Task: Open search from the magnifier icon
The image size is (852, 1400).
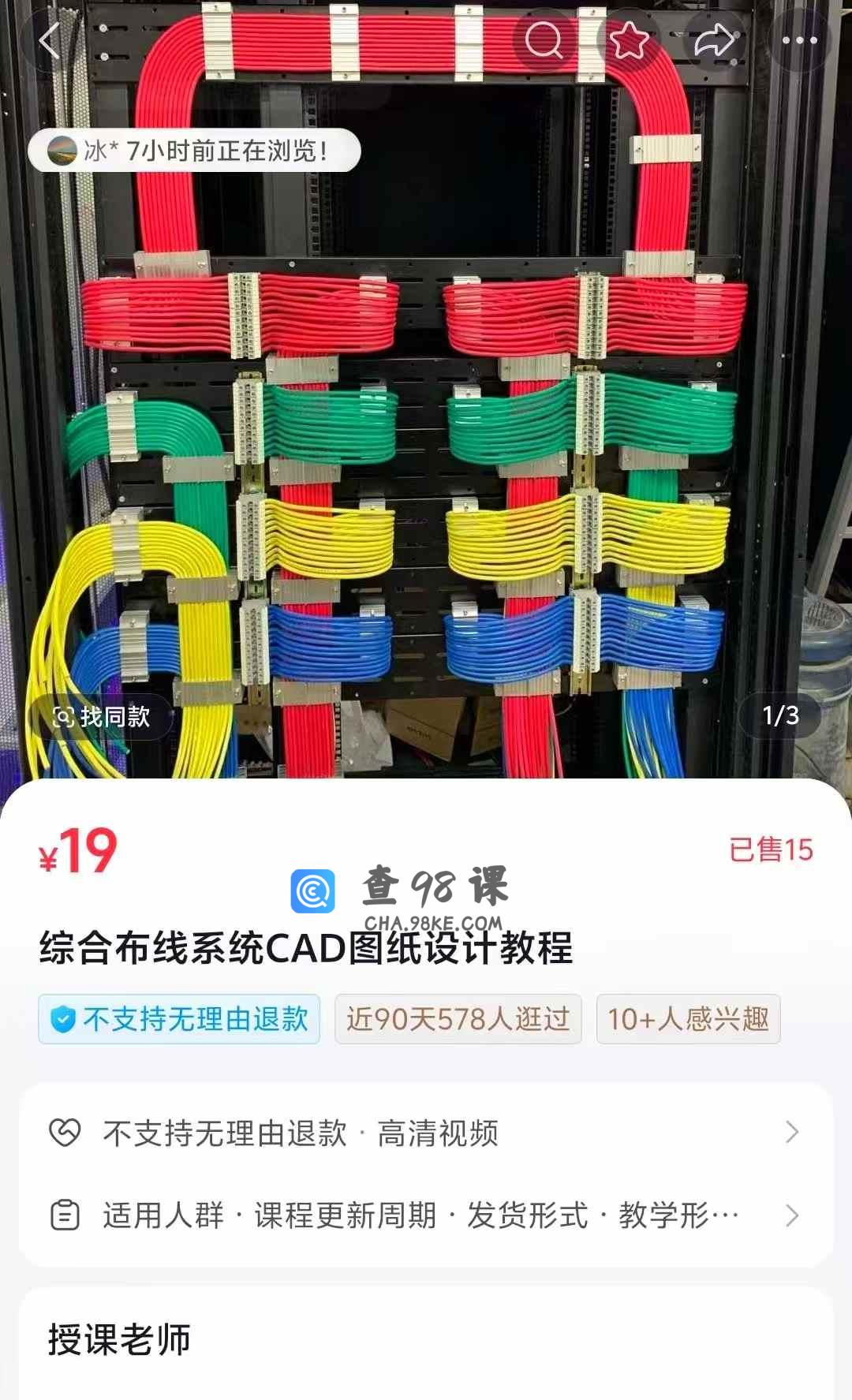Action: pos(544,40)
